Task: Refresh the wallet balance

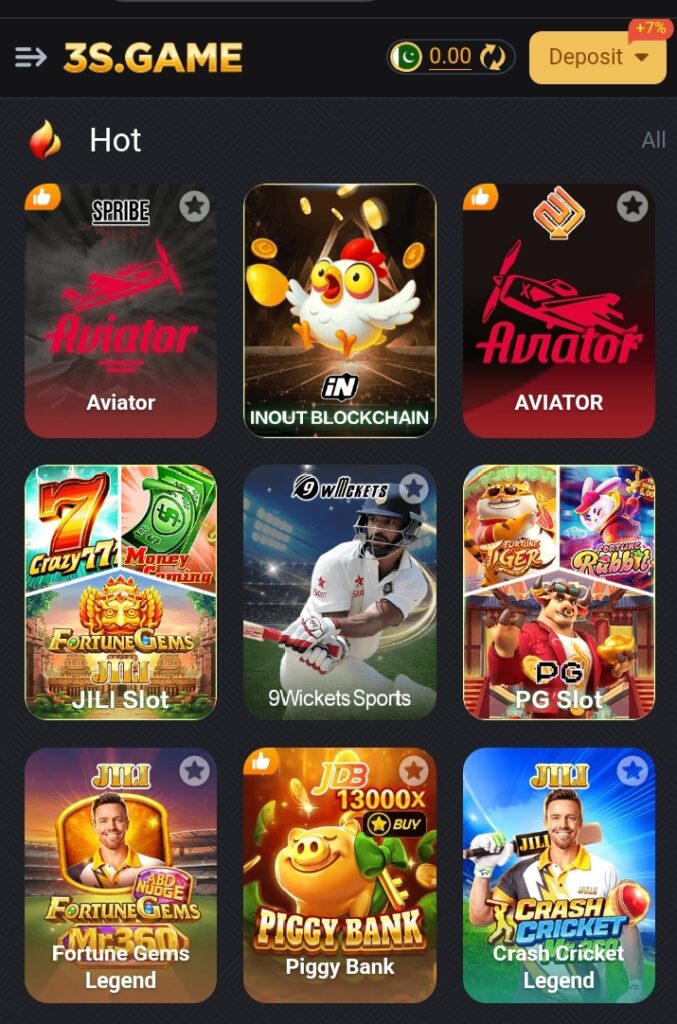Action: pyautogui.click(x=493, y=57)
